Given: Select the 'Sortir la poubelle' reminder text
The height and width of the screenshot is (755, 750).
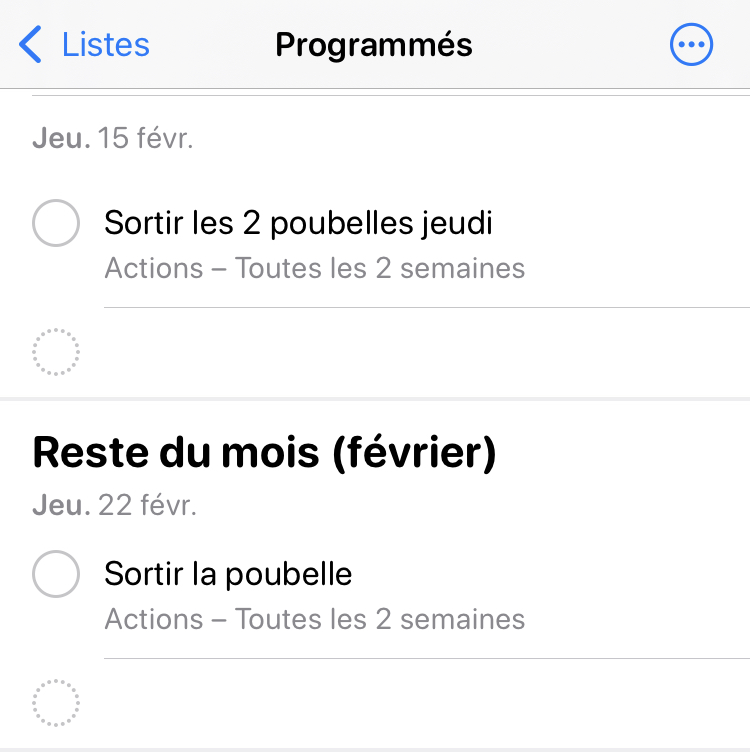Looking at the screenshot, I should (228, 575).
